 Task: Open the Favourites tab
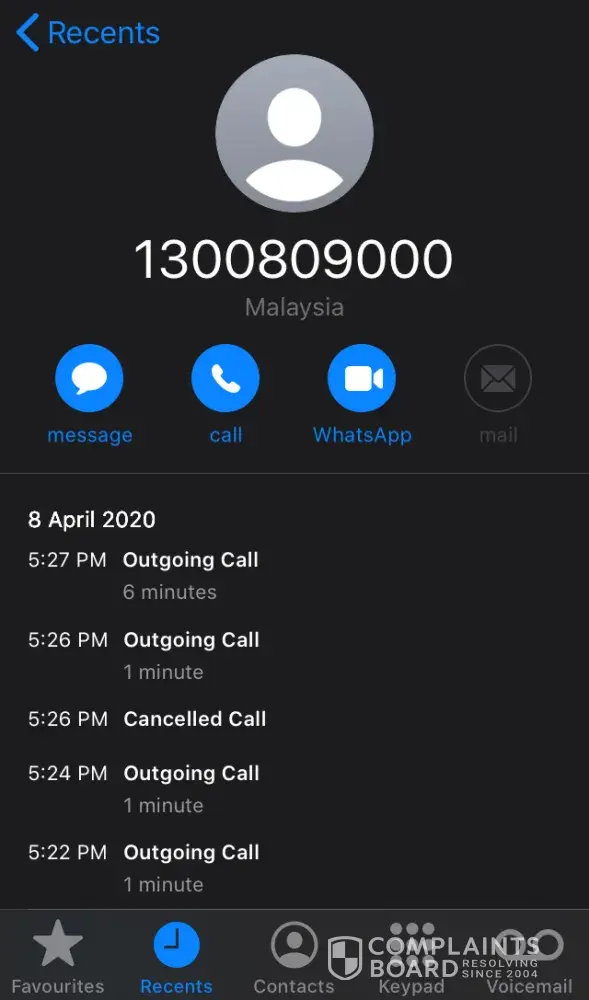coord(58,957)
